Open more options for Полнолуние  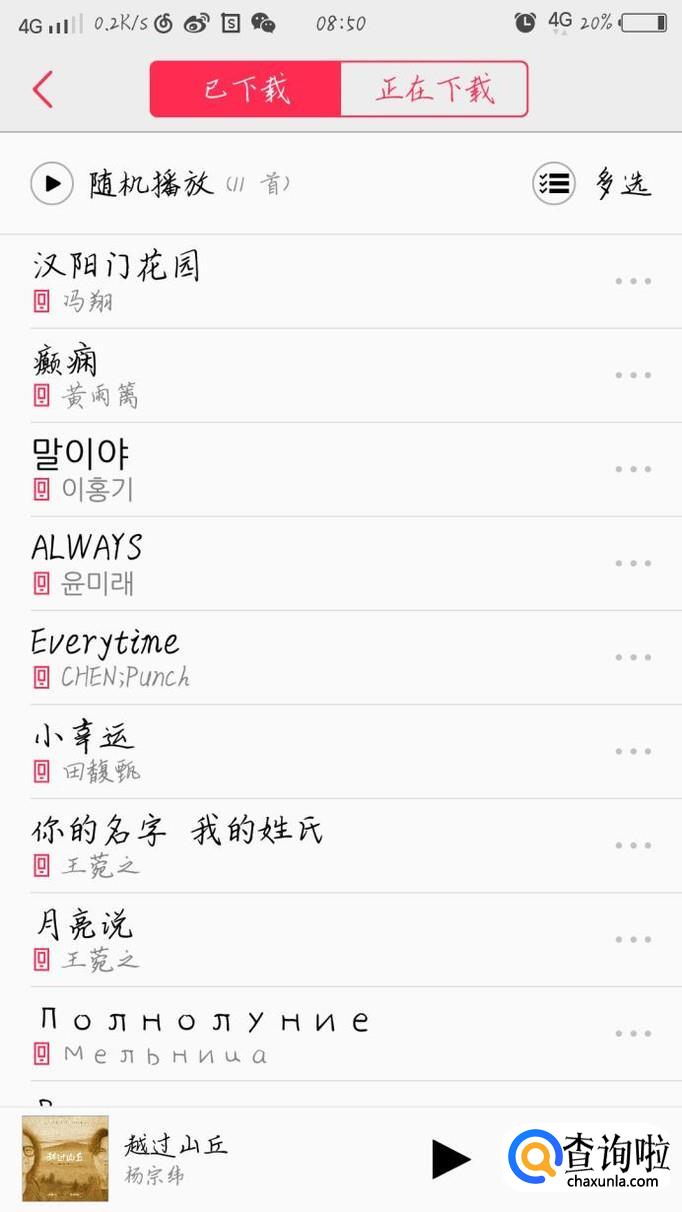(x=633, y=1033)
